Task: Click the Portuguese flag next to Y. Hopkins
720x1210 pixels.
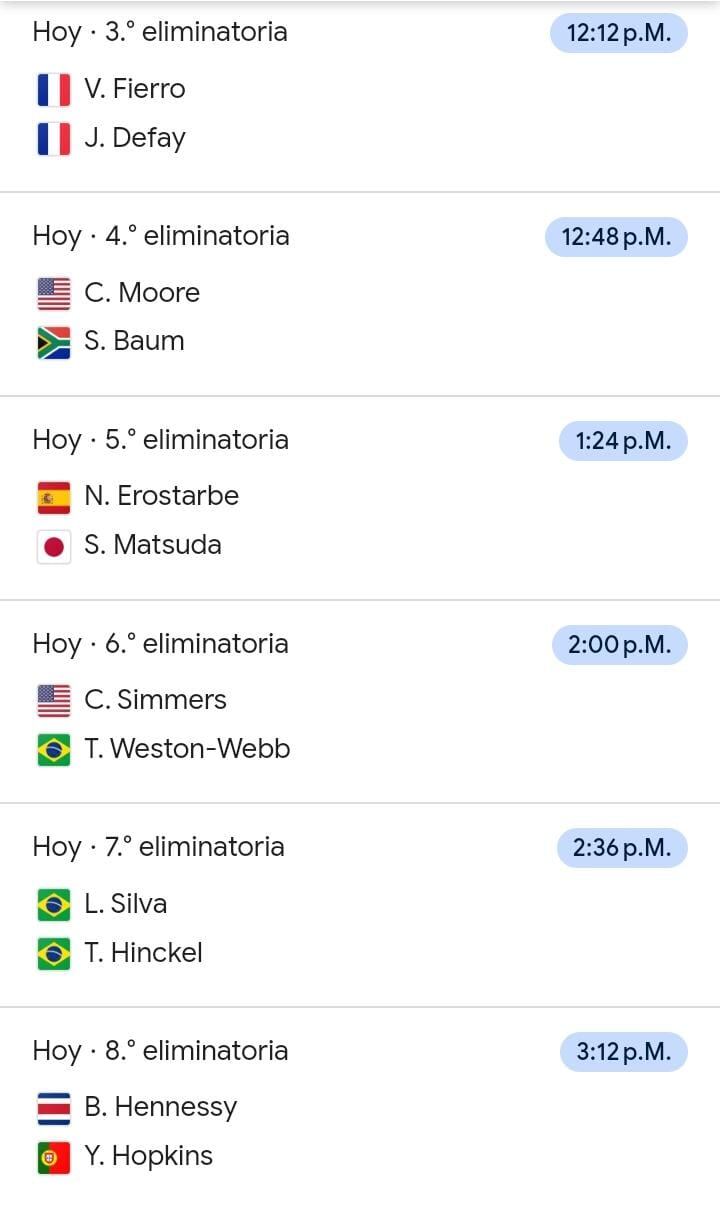Action: pos(53,1156)
